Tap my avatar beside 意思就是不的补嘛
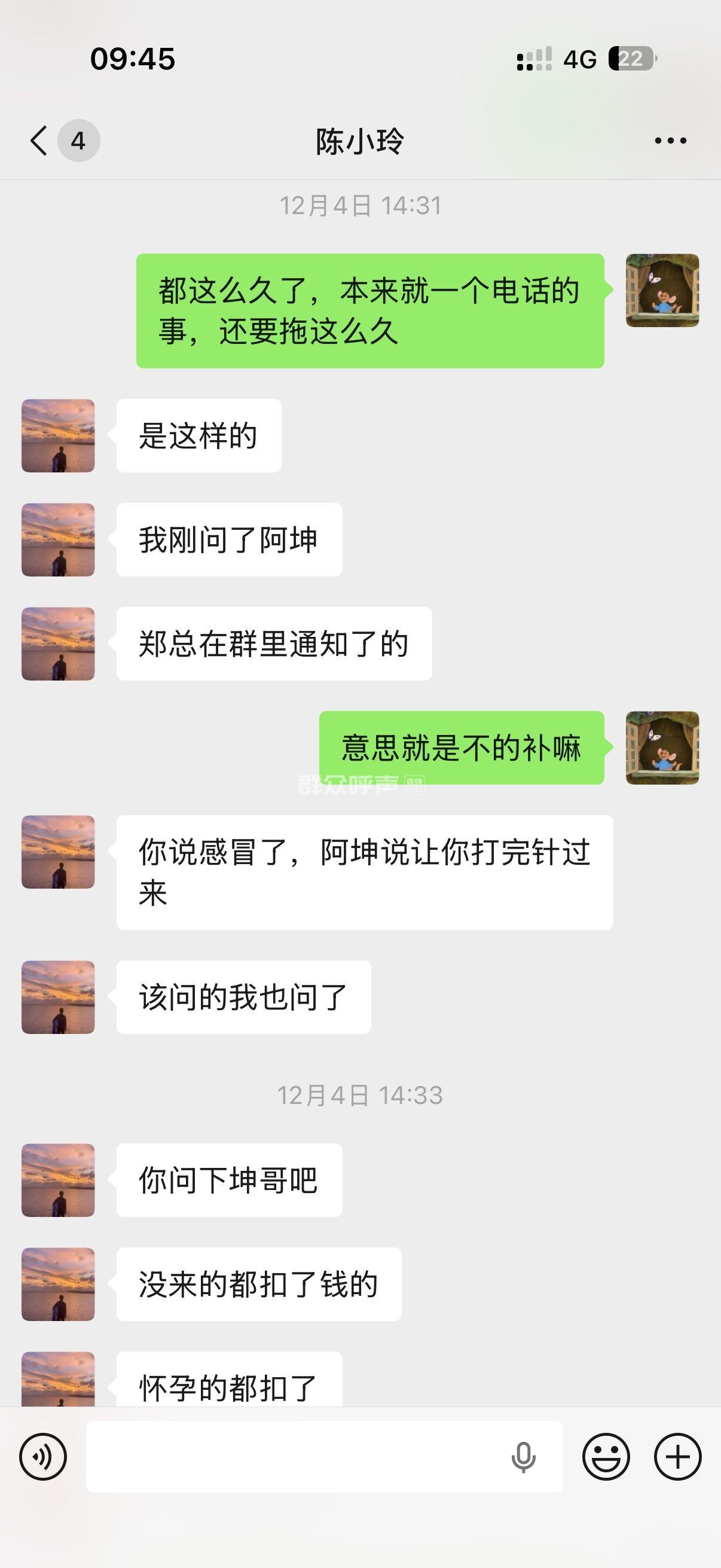The height and width of the screenshot is (1568, 721). [662, 748]
